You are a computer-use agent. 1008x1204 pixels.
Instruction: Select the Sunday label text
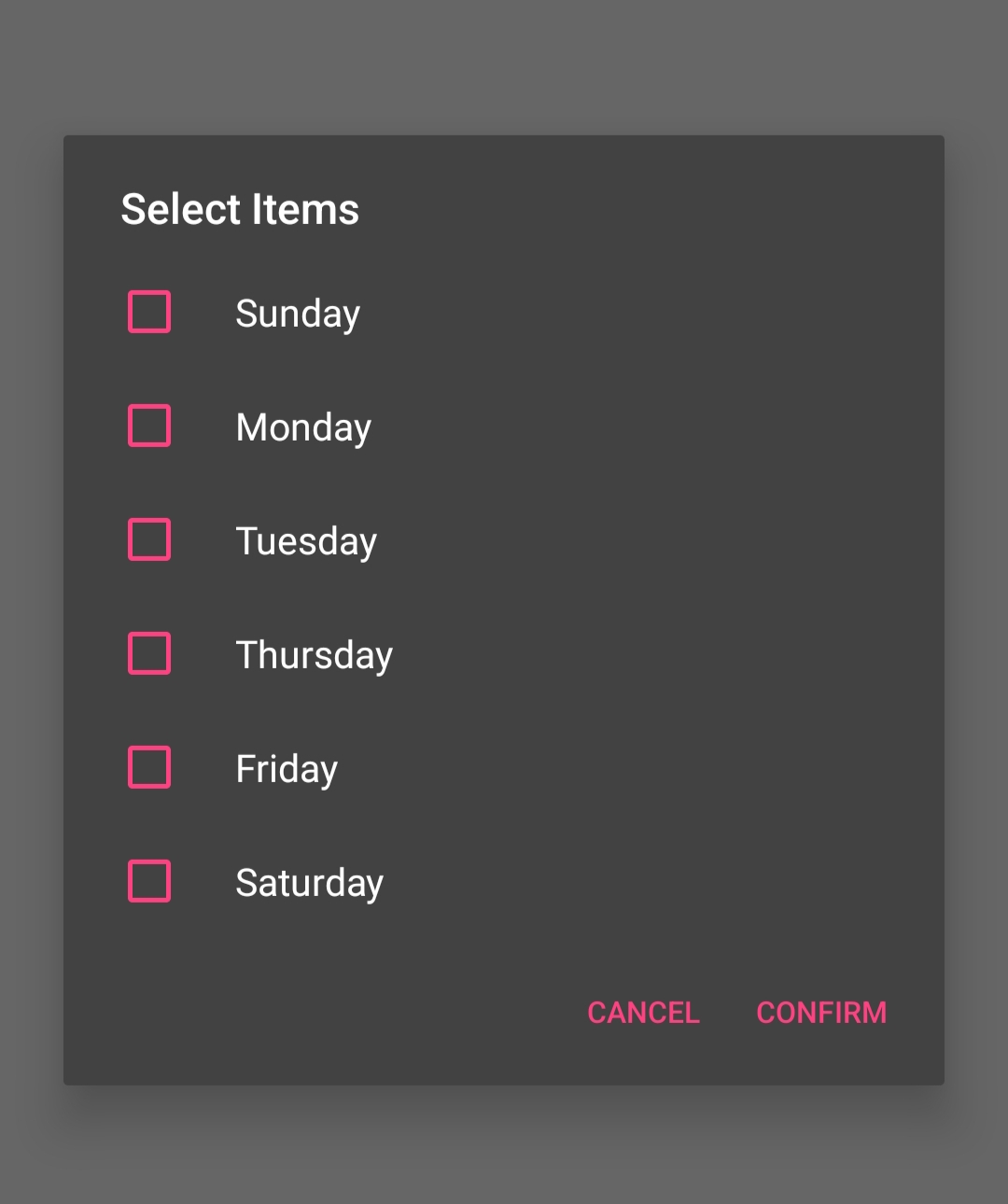(x=297, y=313)
